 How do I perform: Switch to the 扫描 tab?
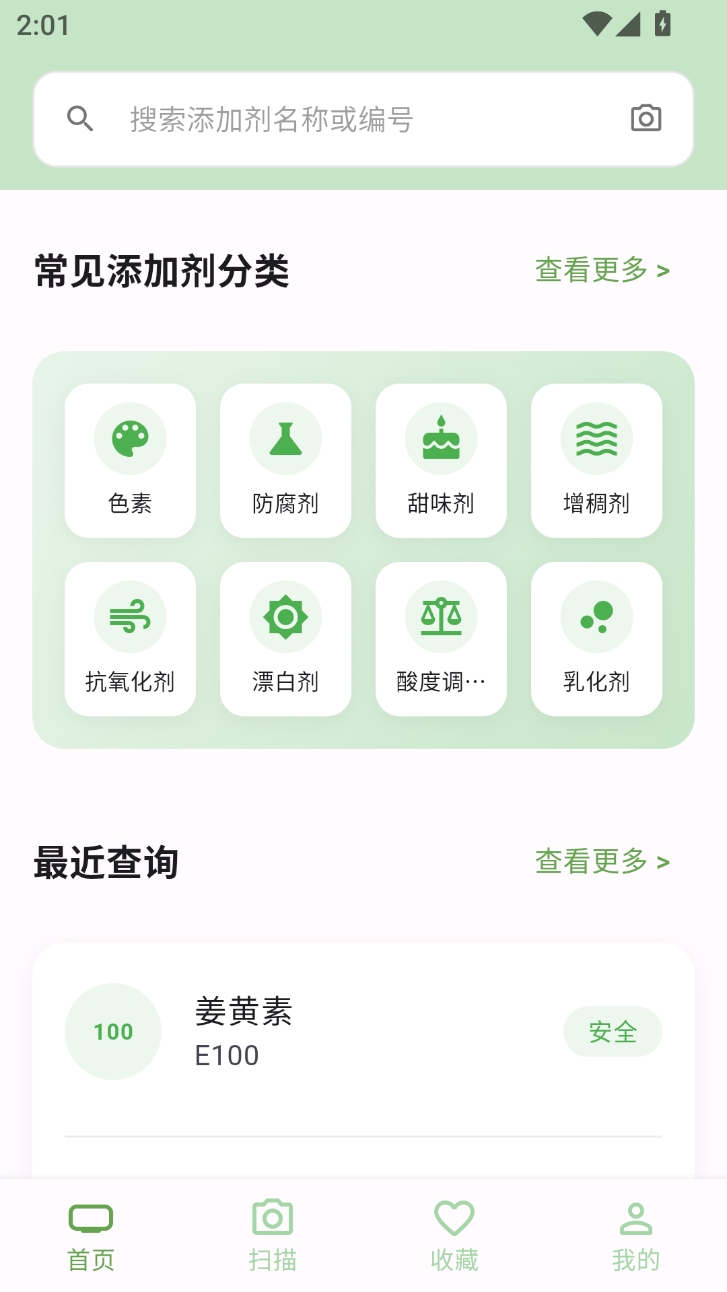[x=273, y=1236]
